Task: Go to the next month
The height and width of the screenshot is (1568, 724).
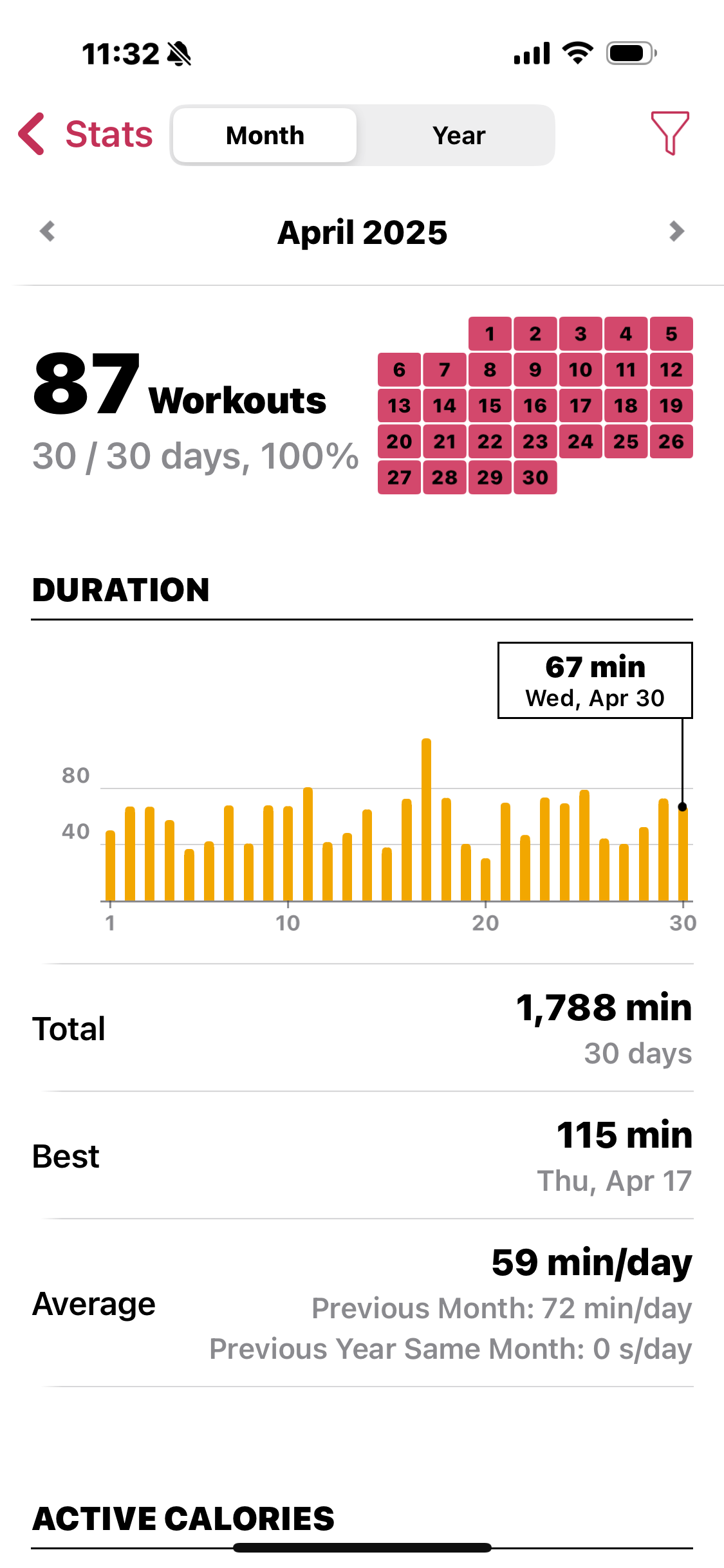Action: click(676, 231)
